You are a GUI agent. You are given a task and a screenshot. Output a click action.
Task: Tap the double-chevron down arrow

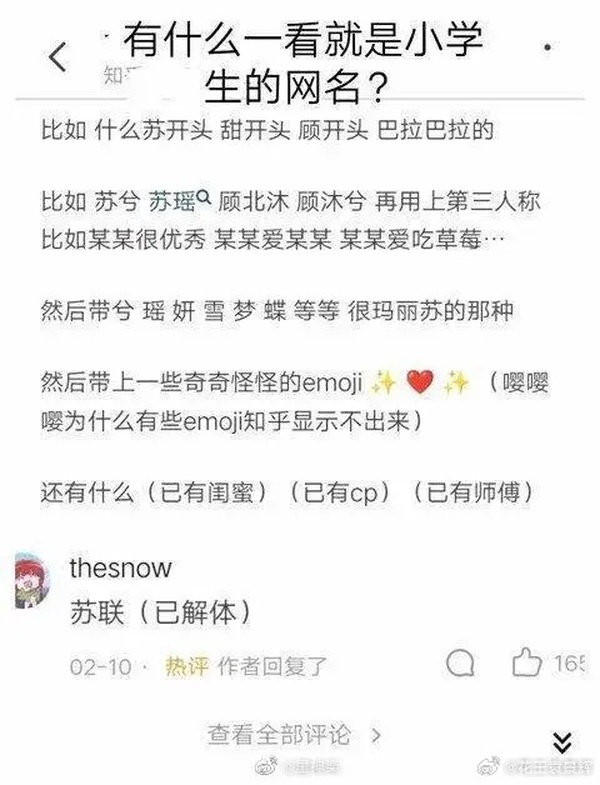(563, 742)
